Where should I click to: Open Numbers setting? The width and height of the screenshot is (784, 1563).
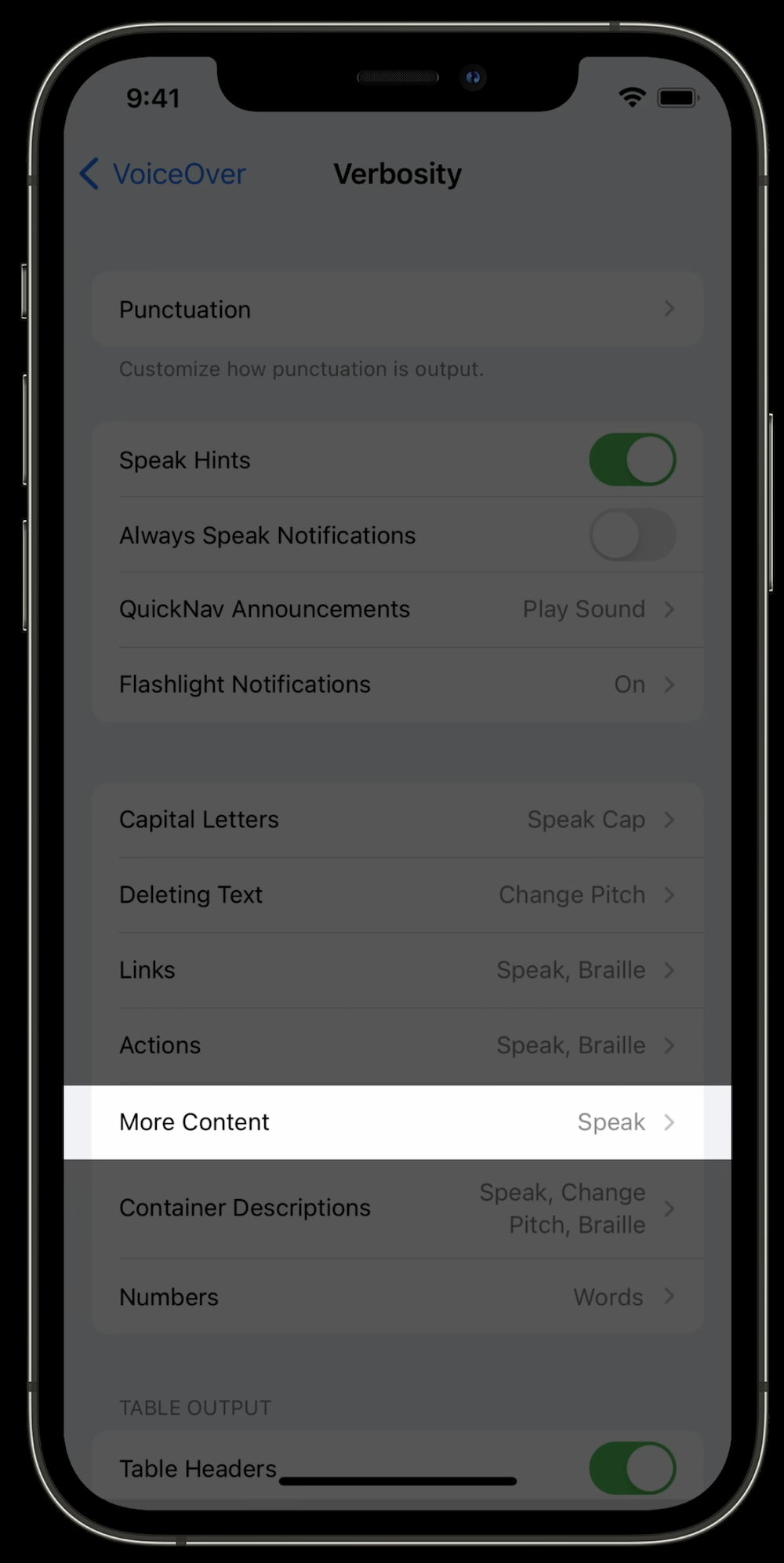tap(397, 1297)
